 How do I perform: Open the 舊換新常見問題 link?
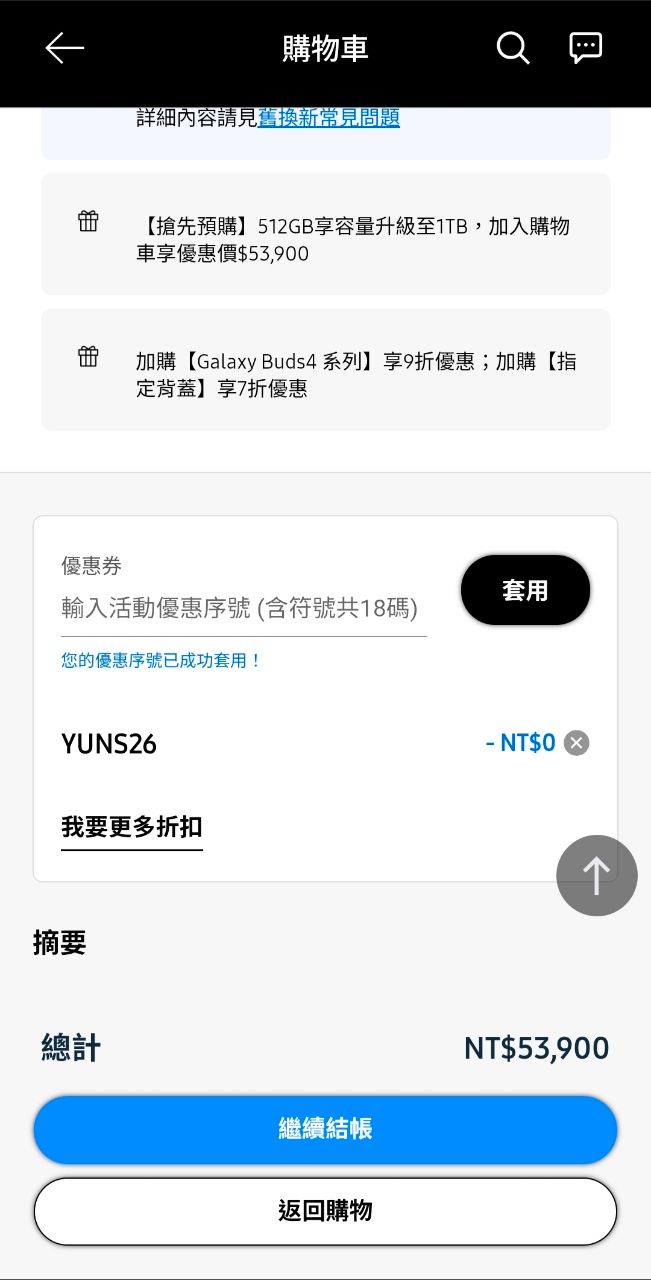(x=329, y=117)
